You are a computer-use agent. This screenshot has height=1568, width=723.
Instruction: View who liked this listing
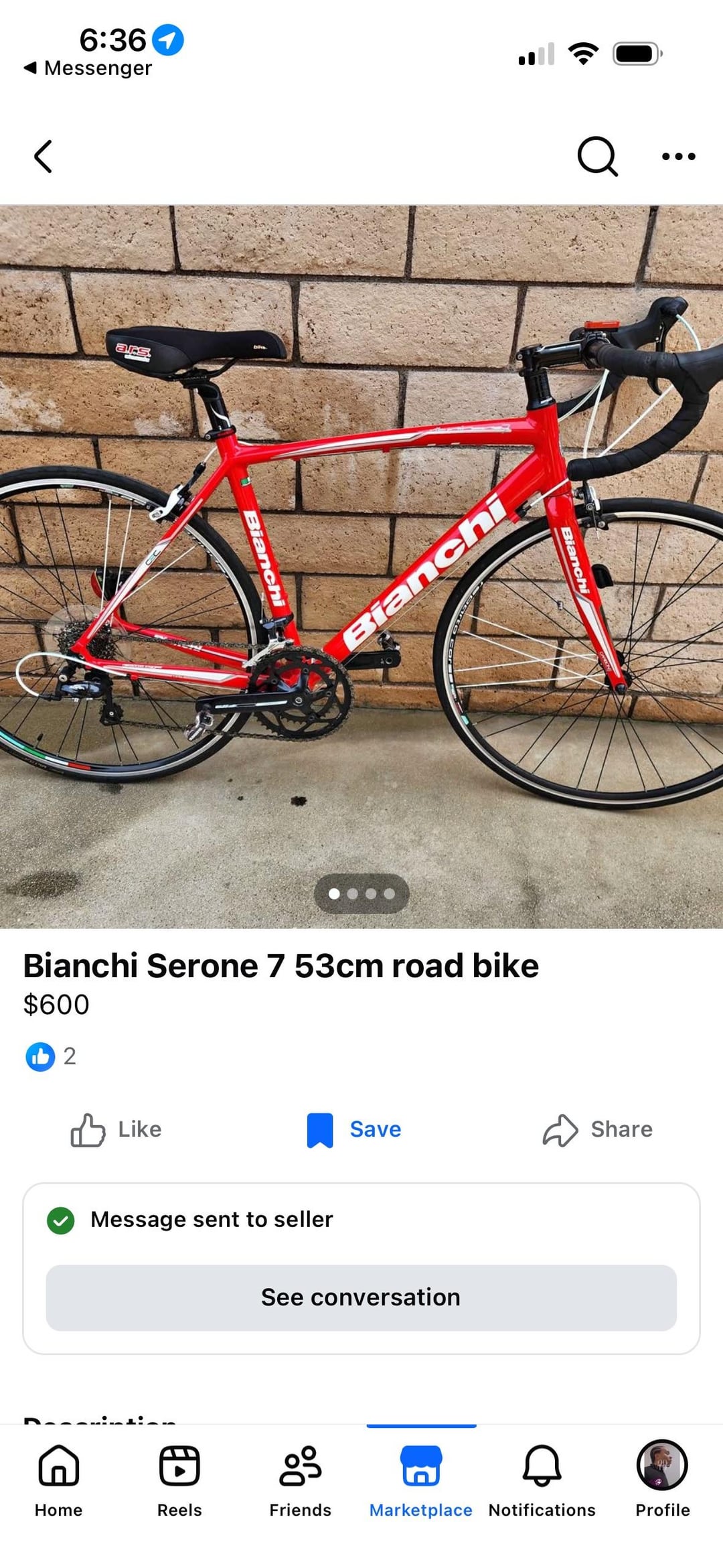[51, 1056]
